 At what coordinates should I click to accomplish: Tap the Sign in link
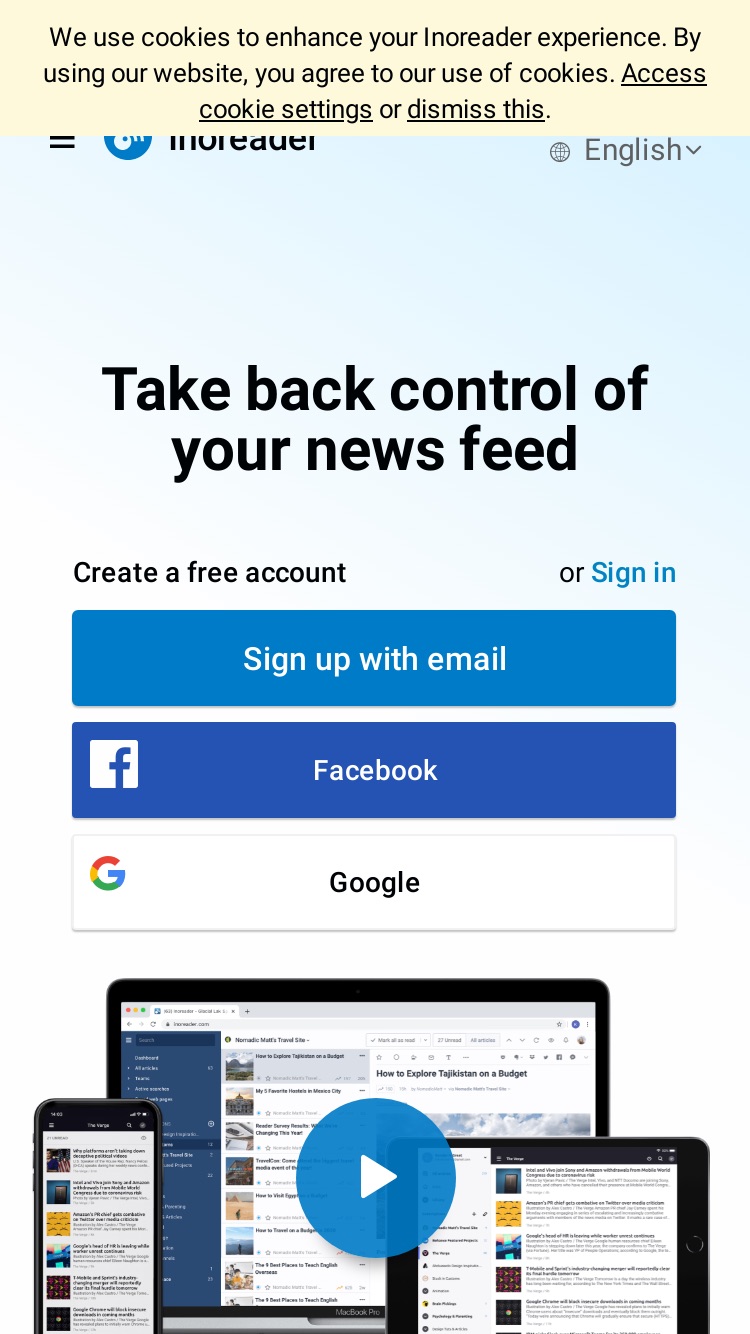633,573
